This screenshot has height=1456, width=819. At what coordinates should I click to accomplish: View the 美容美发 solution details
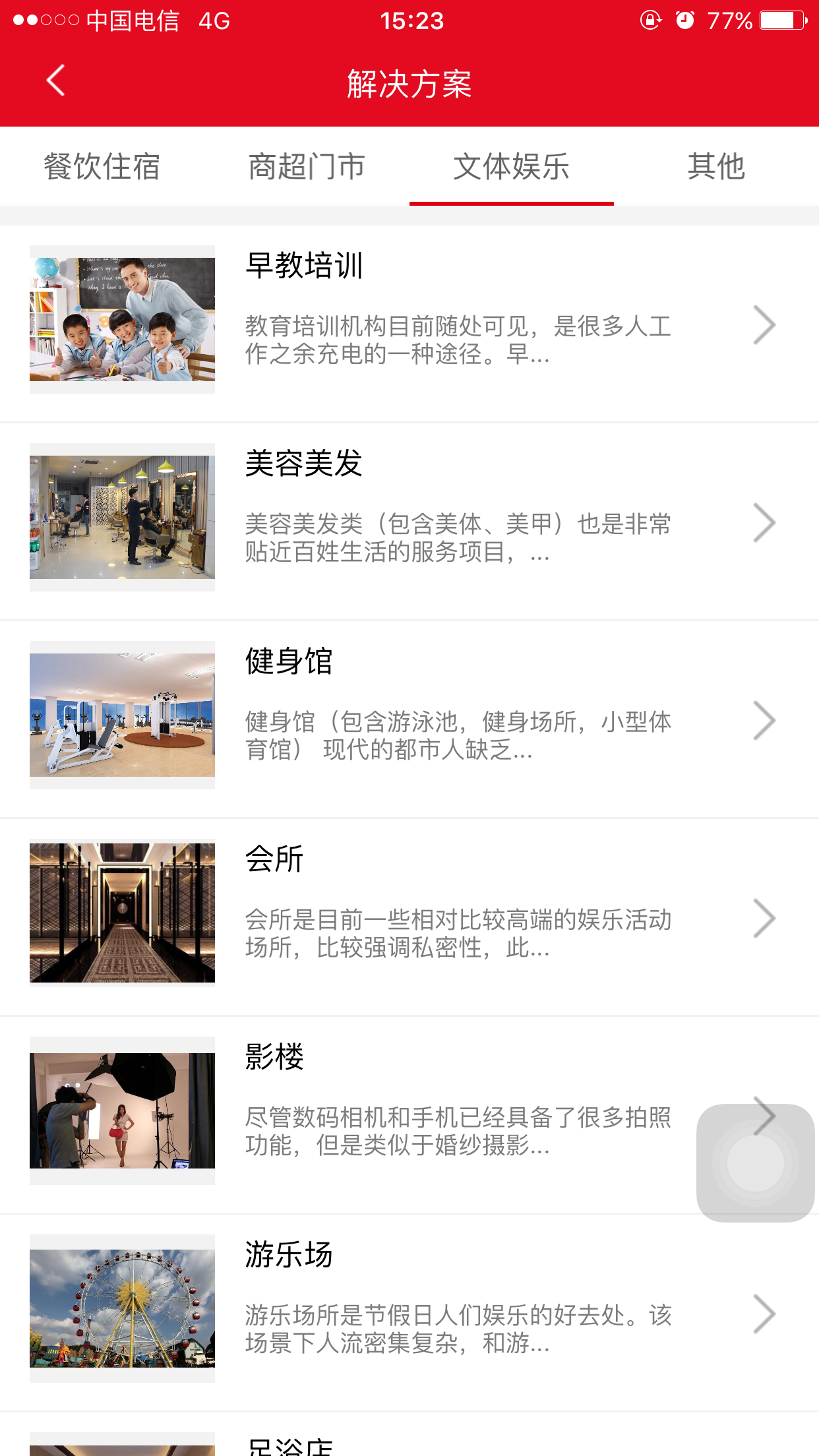(409, 521)
